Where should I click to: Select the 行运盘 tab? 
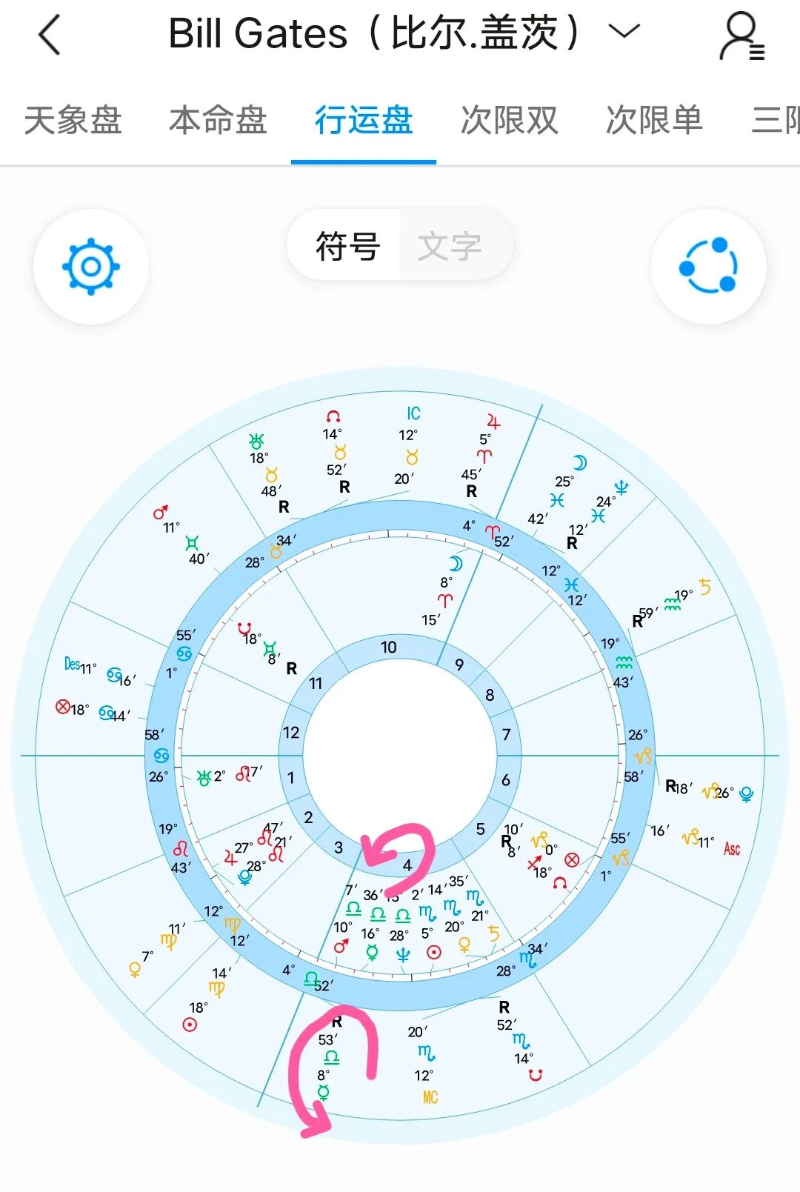pos(364,120)
